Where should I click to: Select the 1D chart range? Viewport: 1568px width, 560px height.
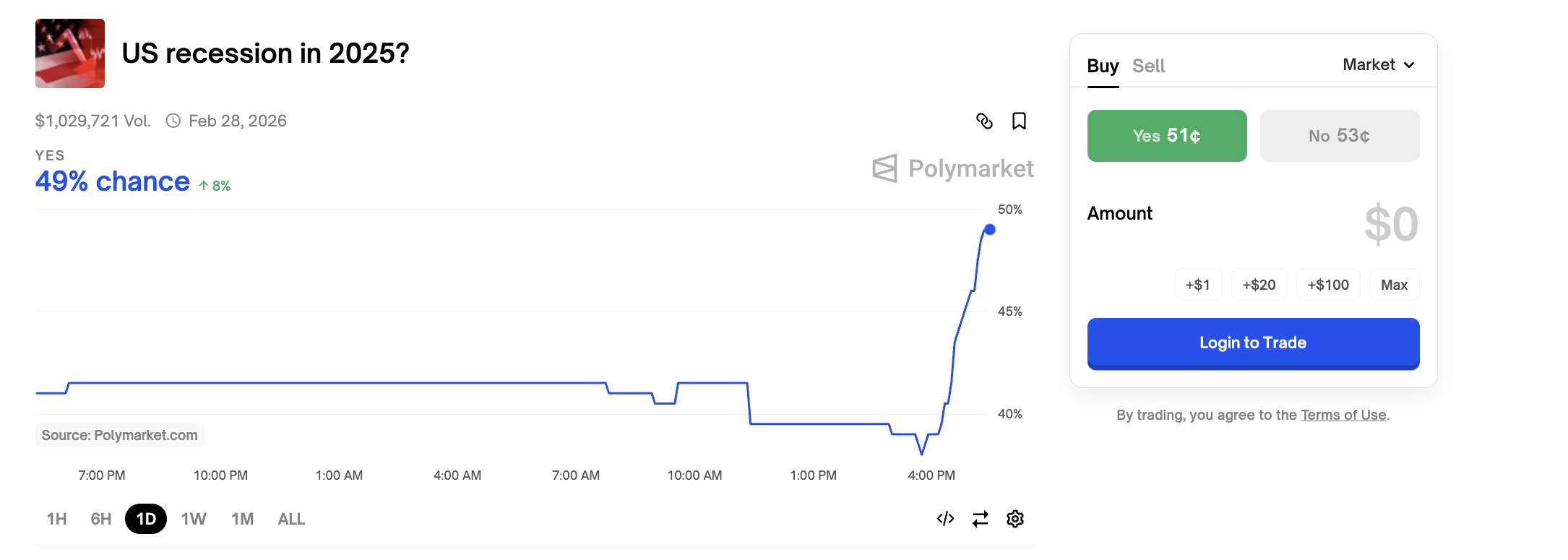(146, 519)
